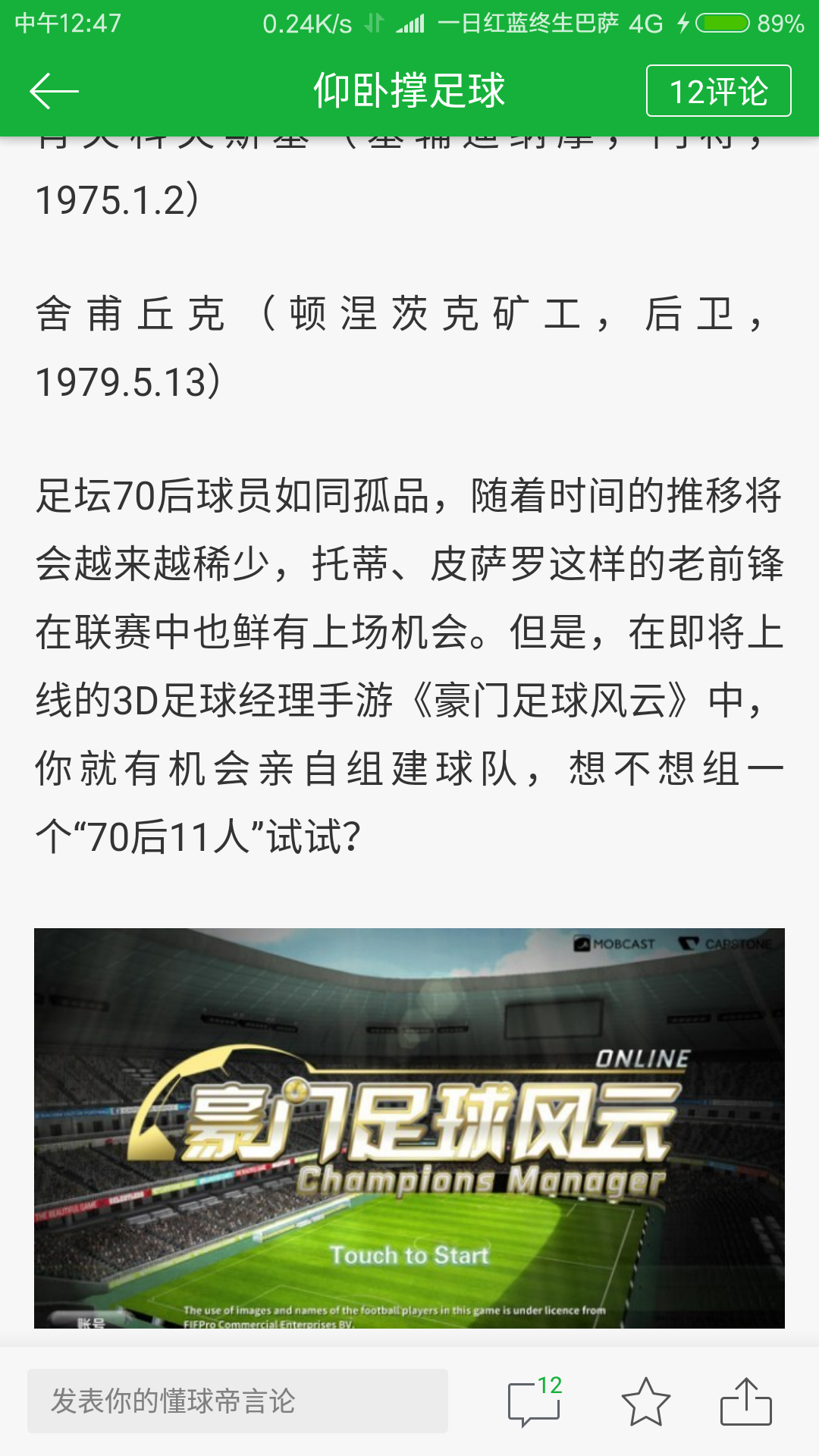Tap the 发表你的懂球帝言论 comment field

pyautogui.click(x=237, y=1401)
